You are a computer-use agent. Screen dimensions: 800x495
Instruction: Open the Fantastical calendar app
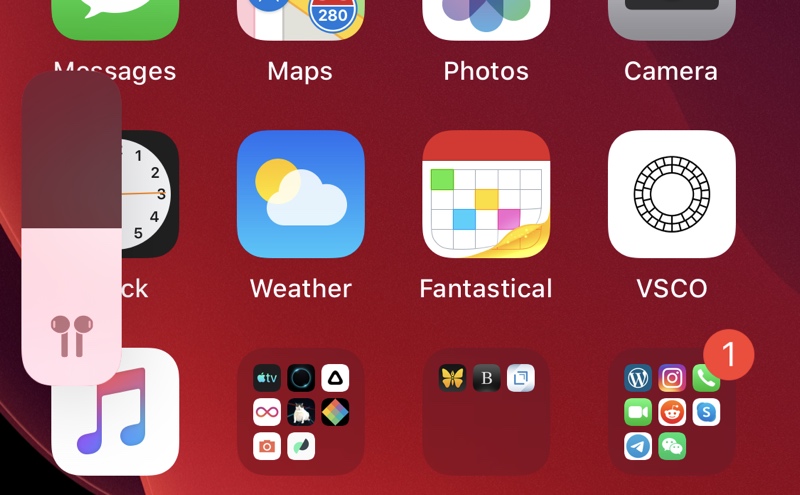pos(486,194)
